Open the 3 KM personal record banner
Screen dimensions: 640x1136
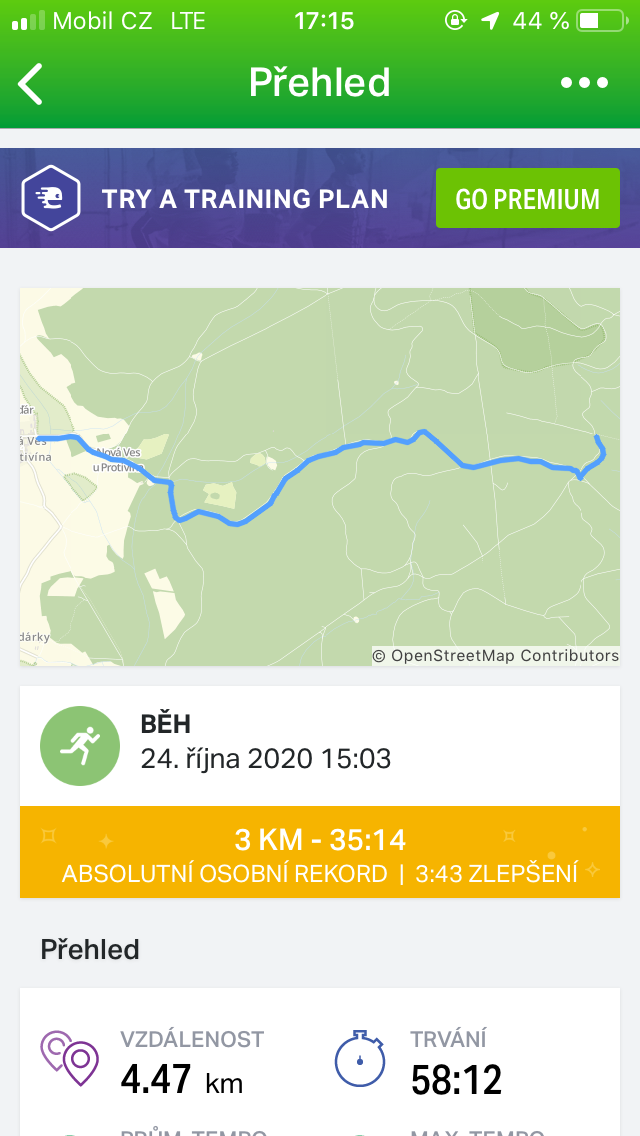pos(320,852)
